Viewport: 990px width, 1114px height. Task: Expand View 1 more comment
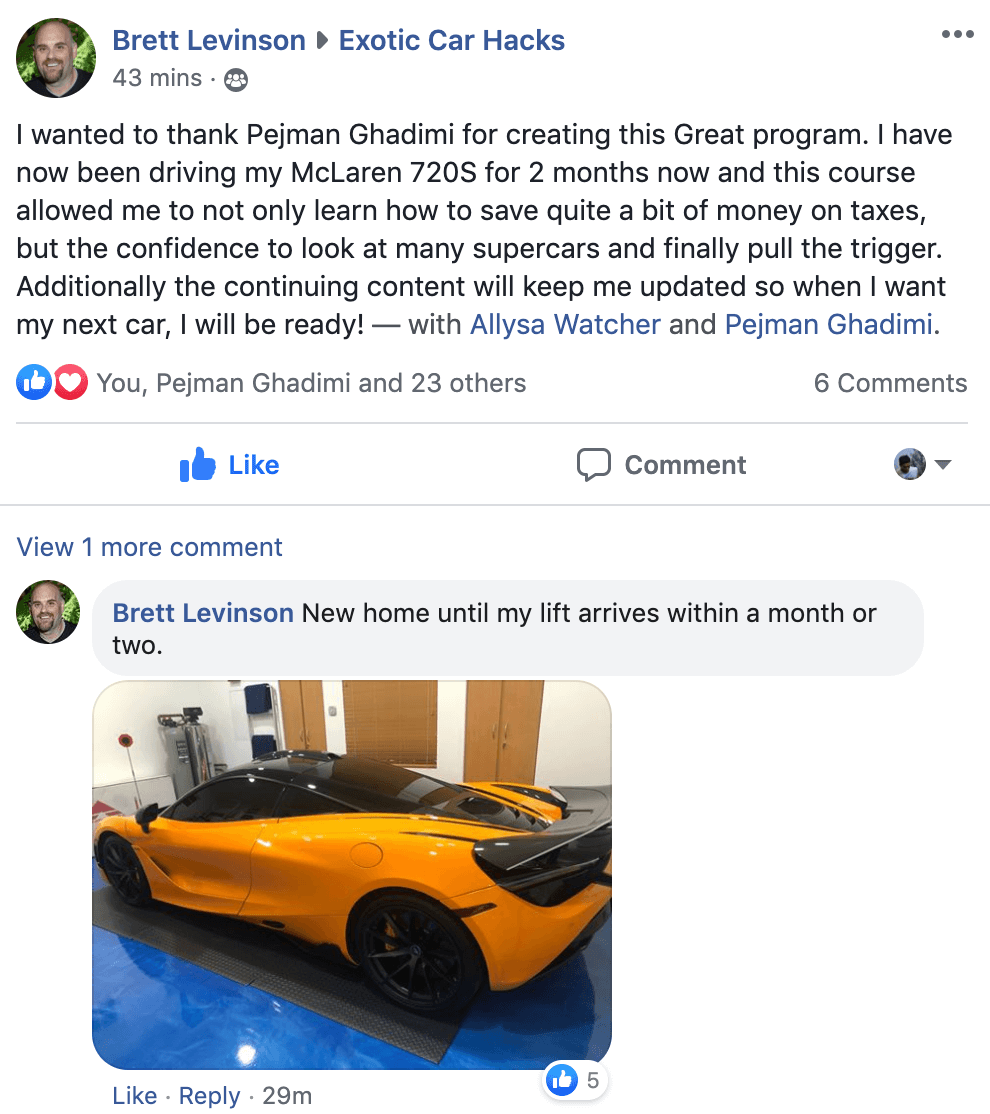[150, 547]
